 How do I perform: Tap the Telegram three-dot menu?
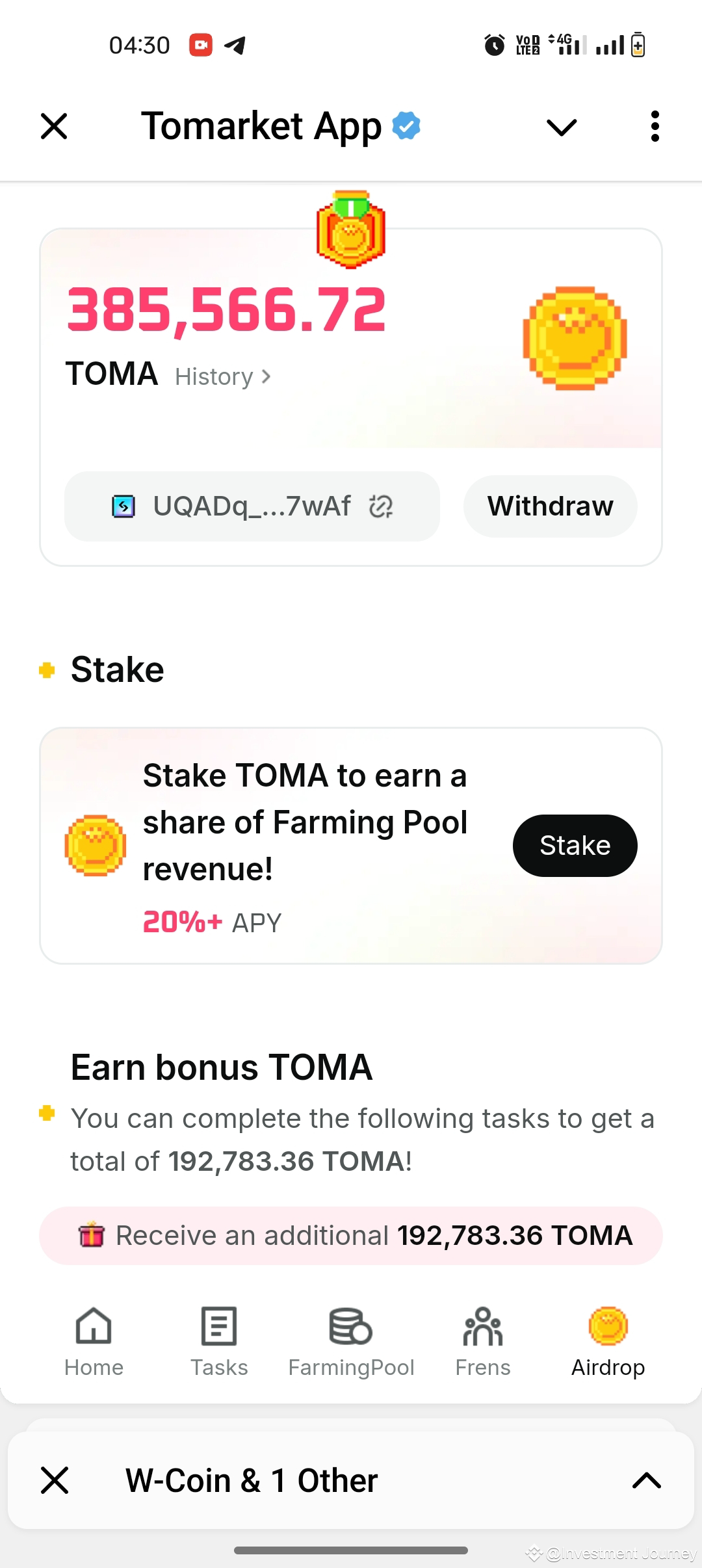(655, 125)
